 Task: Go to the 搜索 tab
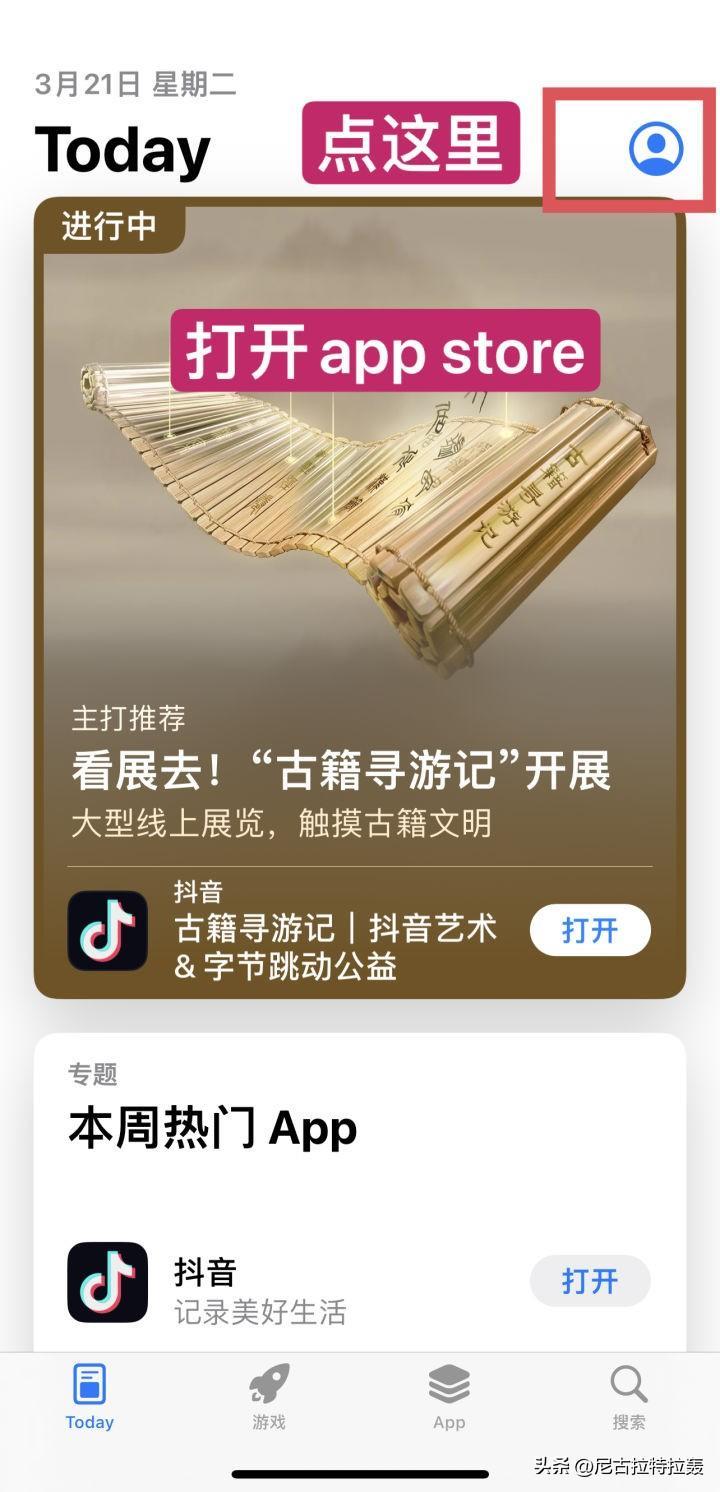(x=629, y=1397)
